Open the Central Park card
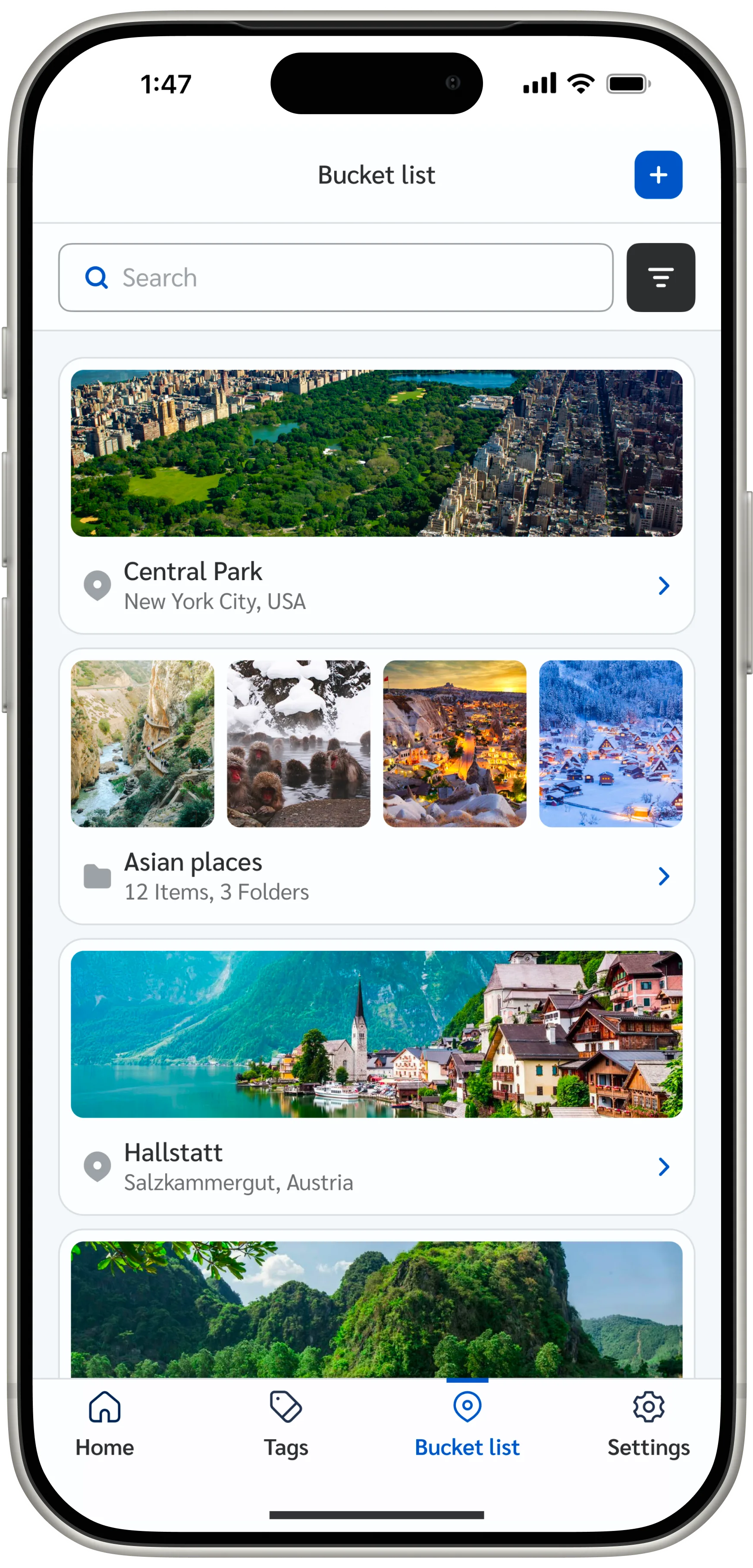 tap(376, 496)
